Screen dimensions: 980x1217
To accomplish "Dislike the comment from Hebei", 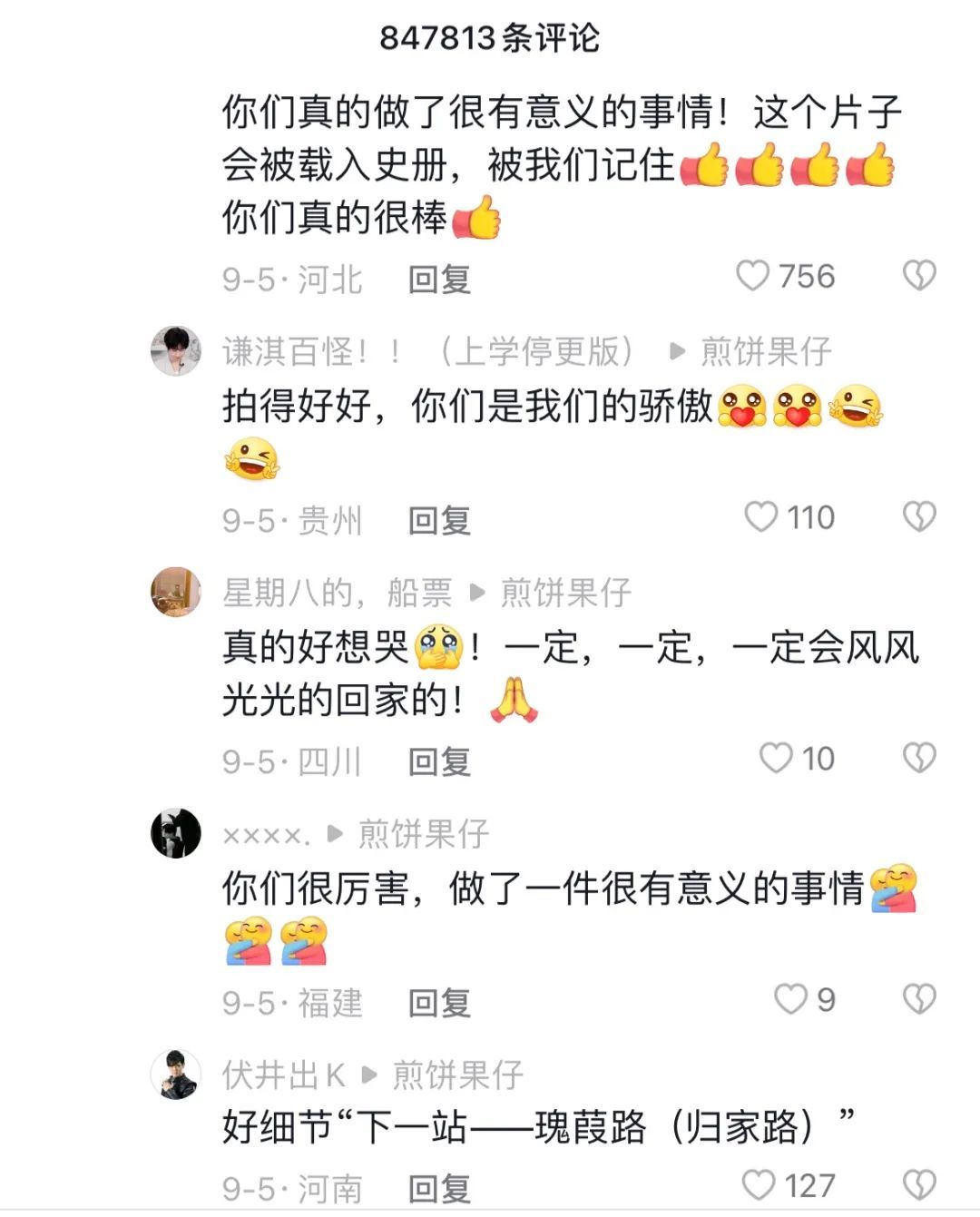I will (919, 276).
